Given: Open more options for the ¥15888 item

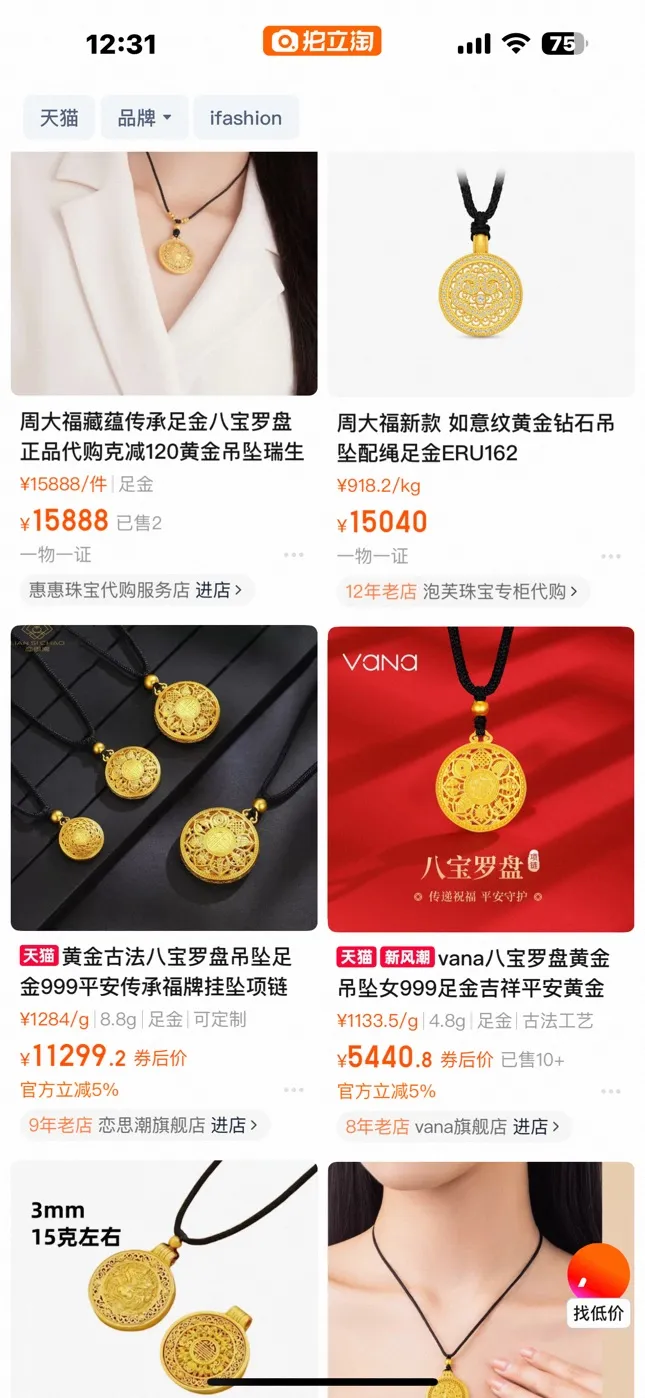Looking at the screenshot, I should click(293, 555).
